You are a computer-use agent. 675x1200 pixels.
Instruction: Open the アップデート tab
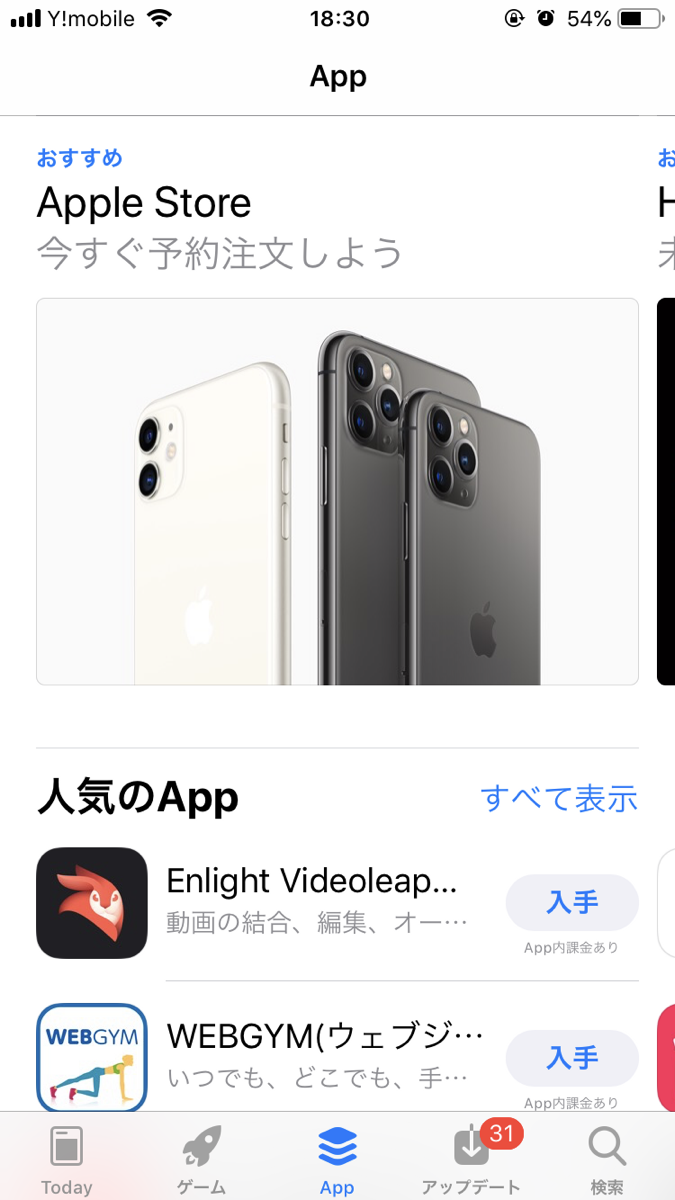coord(472,1158)
